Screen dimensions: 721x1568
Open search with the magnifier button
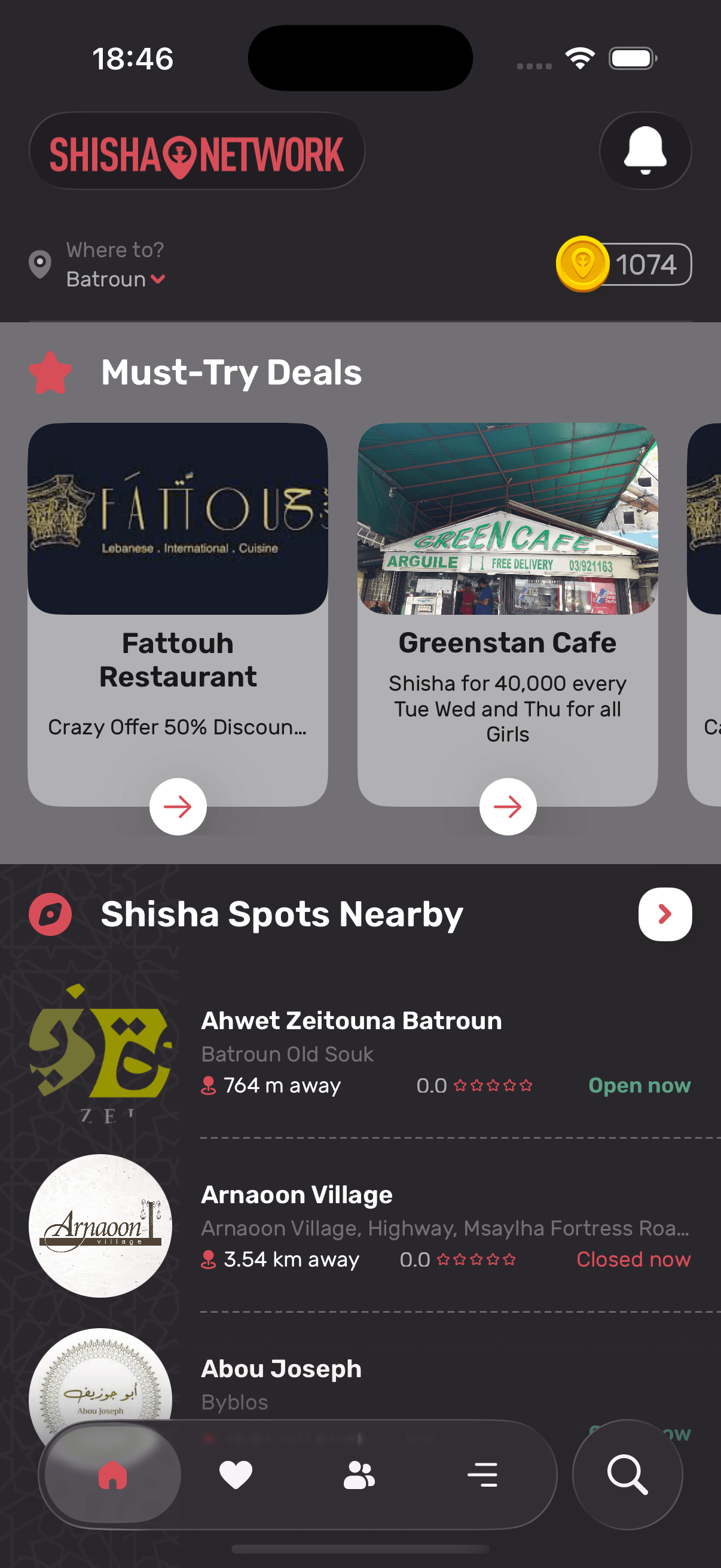(x=627, y=1475)
